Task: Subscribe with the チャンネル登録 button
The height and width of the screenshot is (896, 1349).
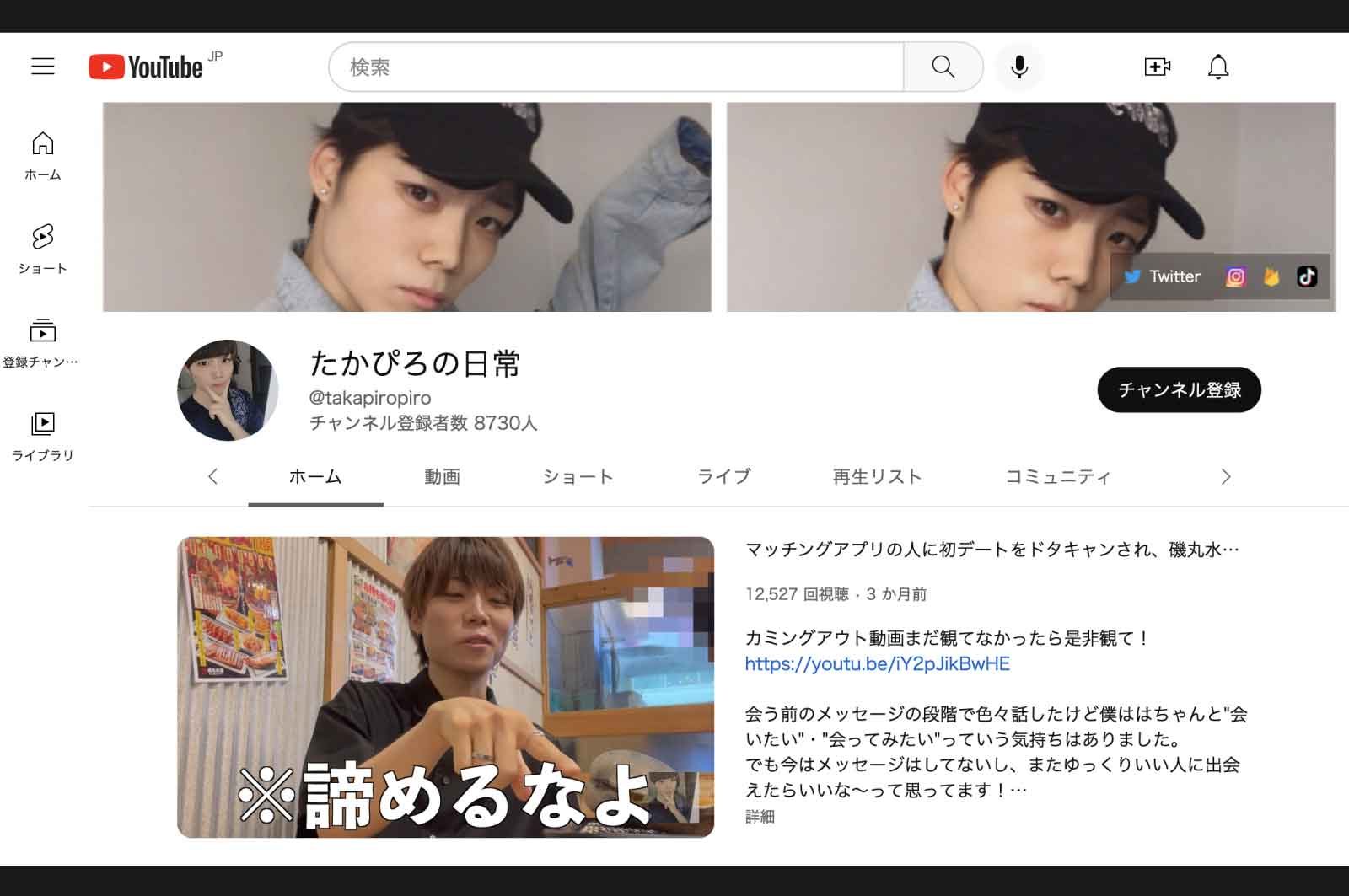Action: tap(1179, 390)
